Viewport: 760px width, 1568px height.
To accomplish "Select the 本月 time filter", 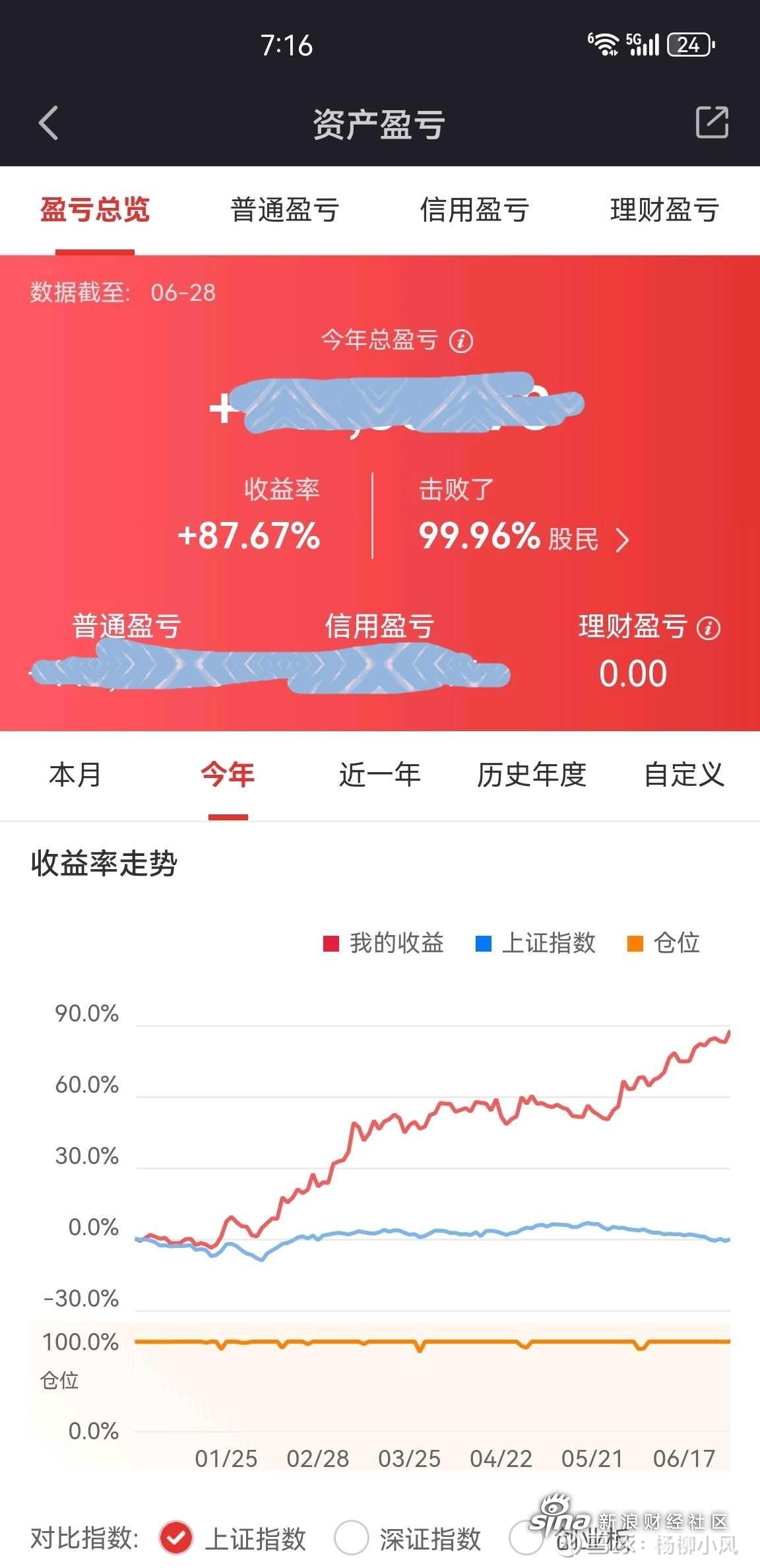I will click(x=75, y=776).
